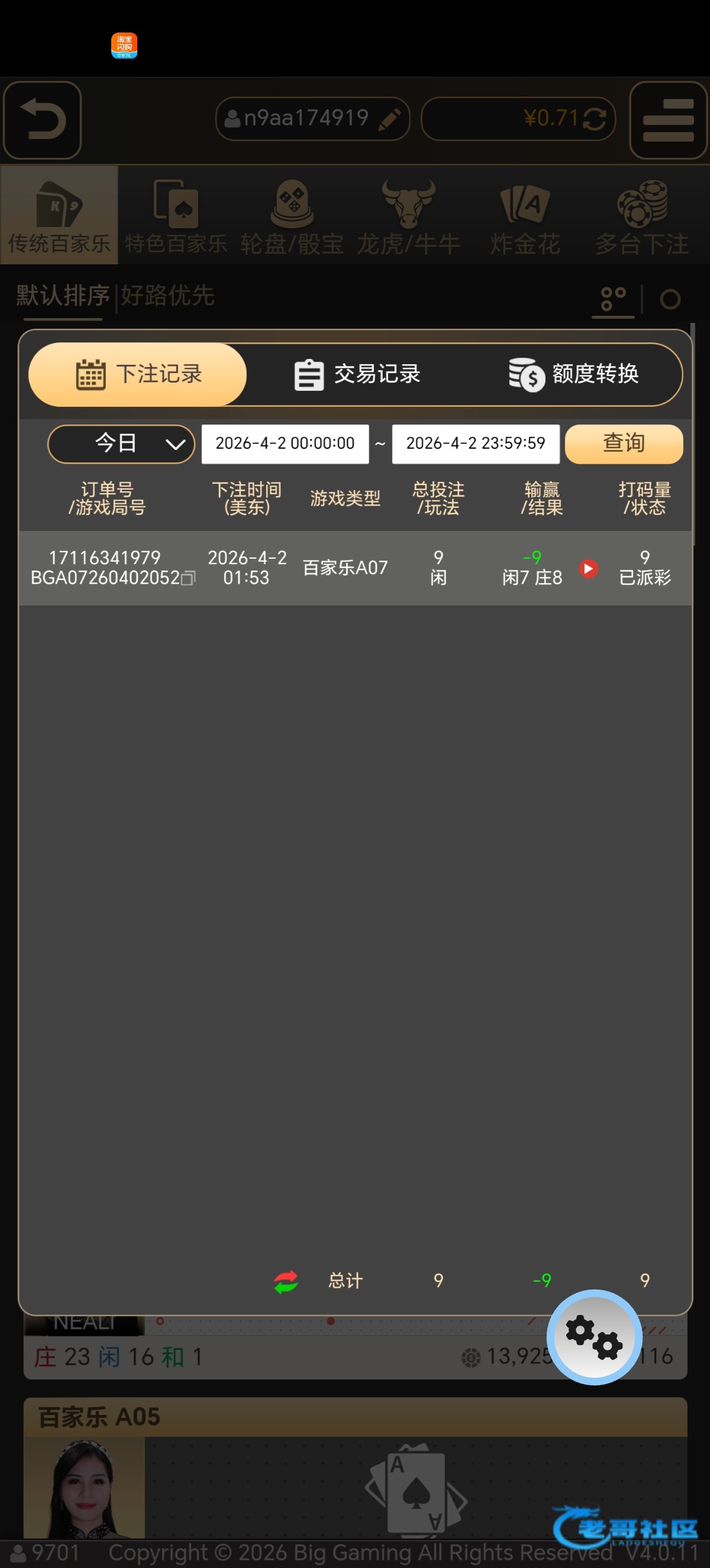The width and height of the screenshot is (710, 1568).
Task: Tap the back arrow button
Action: coord(42,120)
